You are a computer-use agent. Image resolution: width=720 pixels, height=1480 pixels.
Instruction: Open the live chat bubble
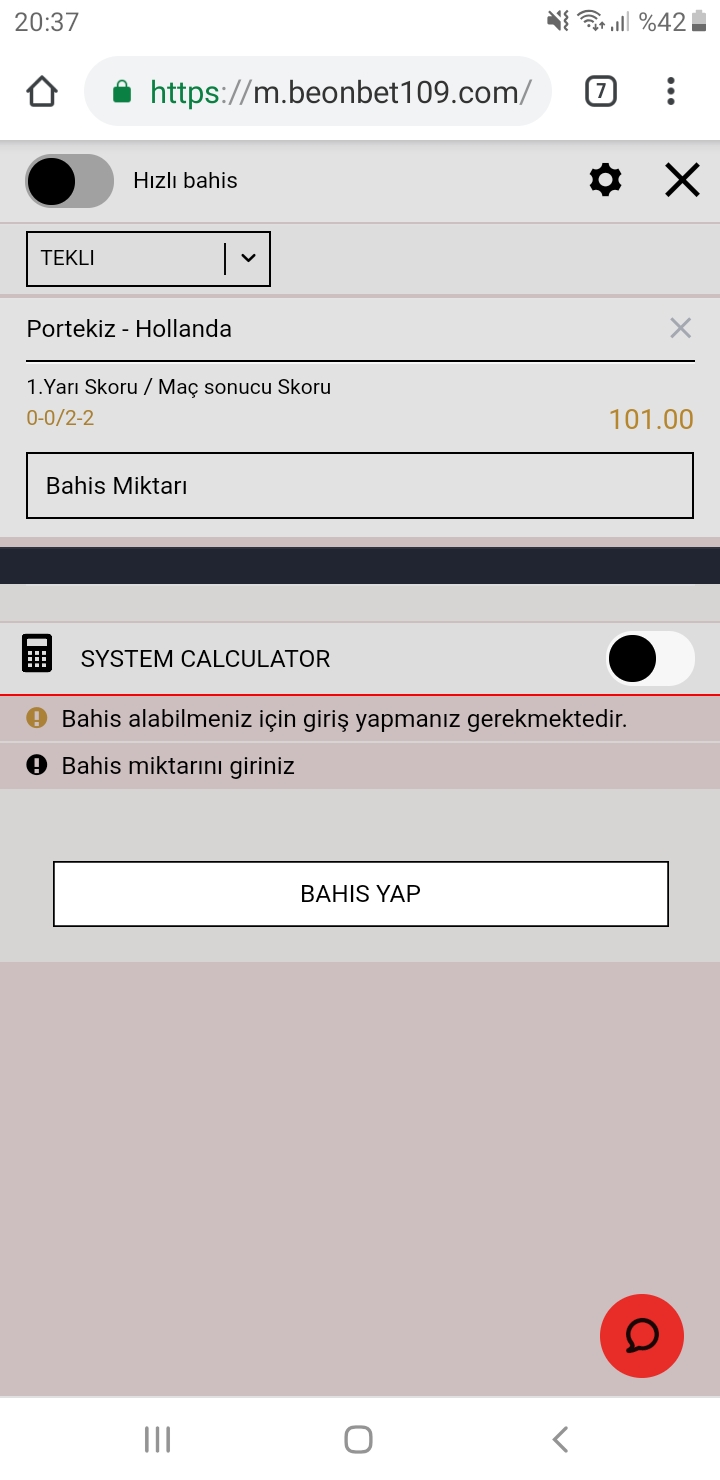642,1335
